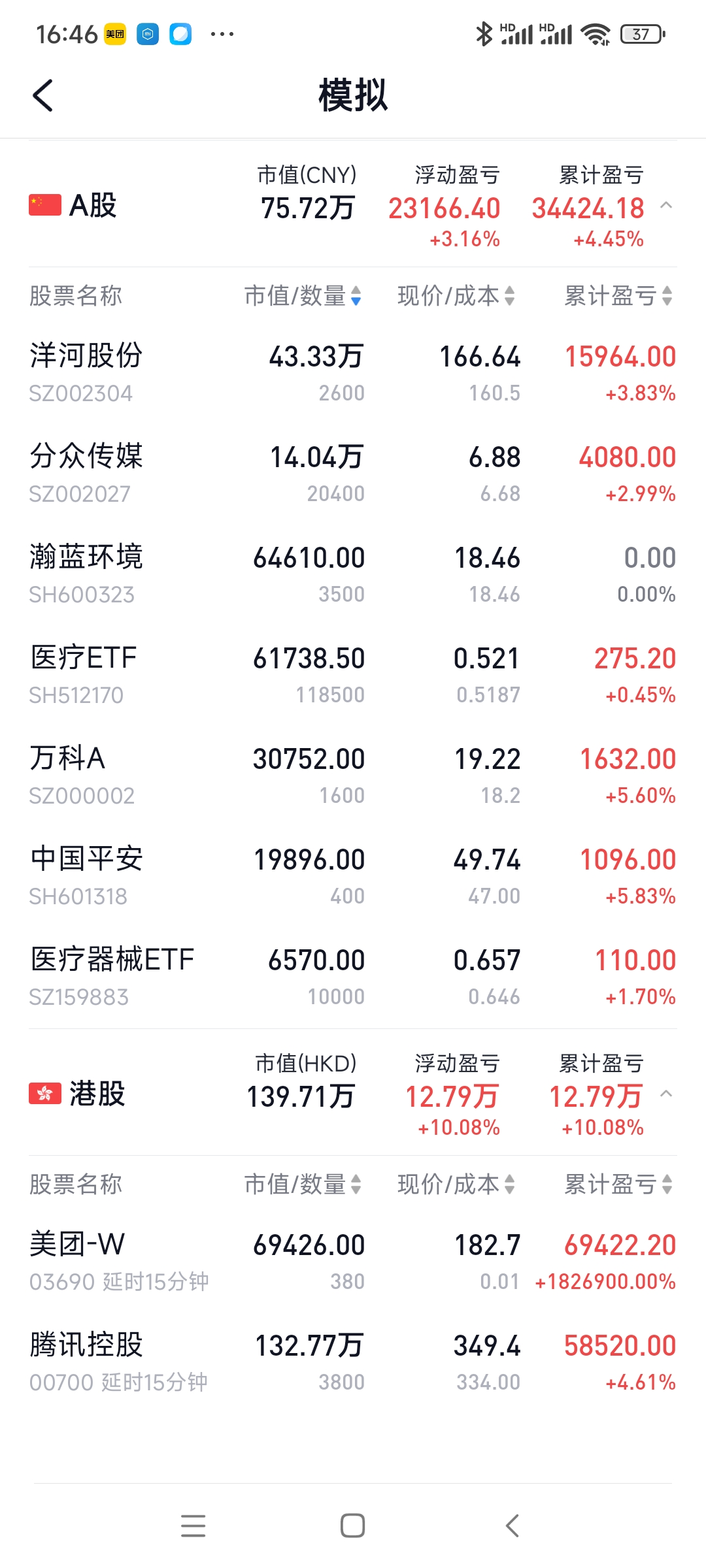View 中国平安 holding details
Viewport: 706px width, 1568px height.
353,876
